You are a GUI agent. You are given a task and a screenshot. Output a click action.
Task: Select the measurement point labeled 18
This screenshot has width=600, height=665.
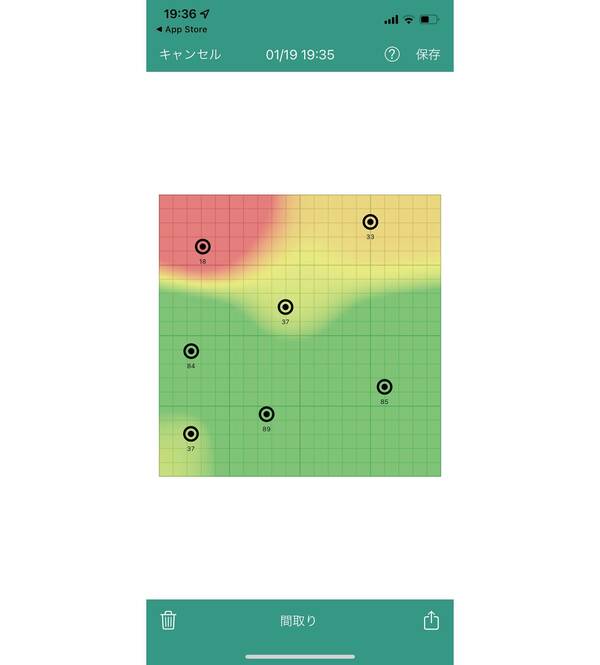tap(203, 246)
